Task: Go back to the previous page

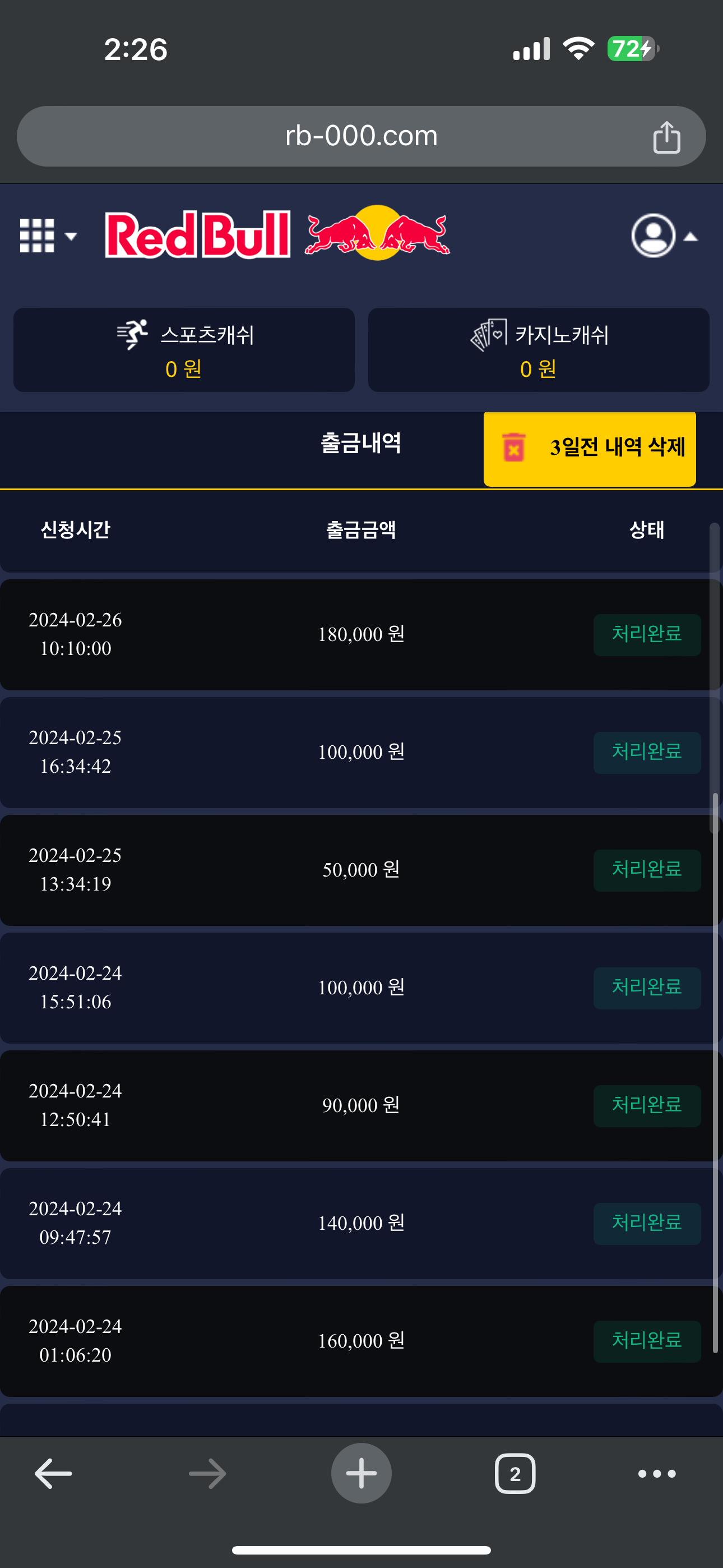Action: (54, 1474)
